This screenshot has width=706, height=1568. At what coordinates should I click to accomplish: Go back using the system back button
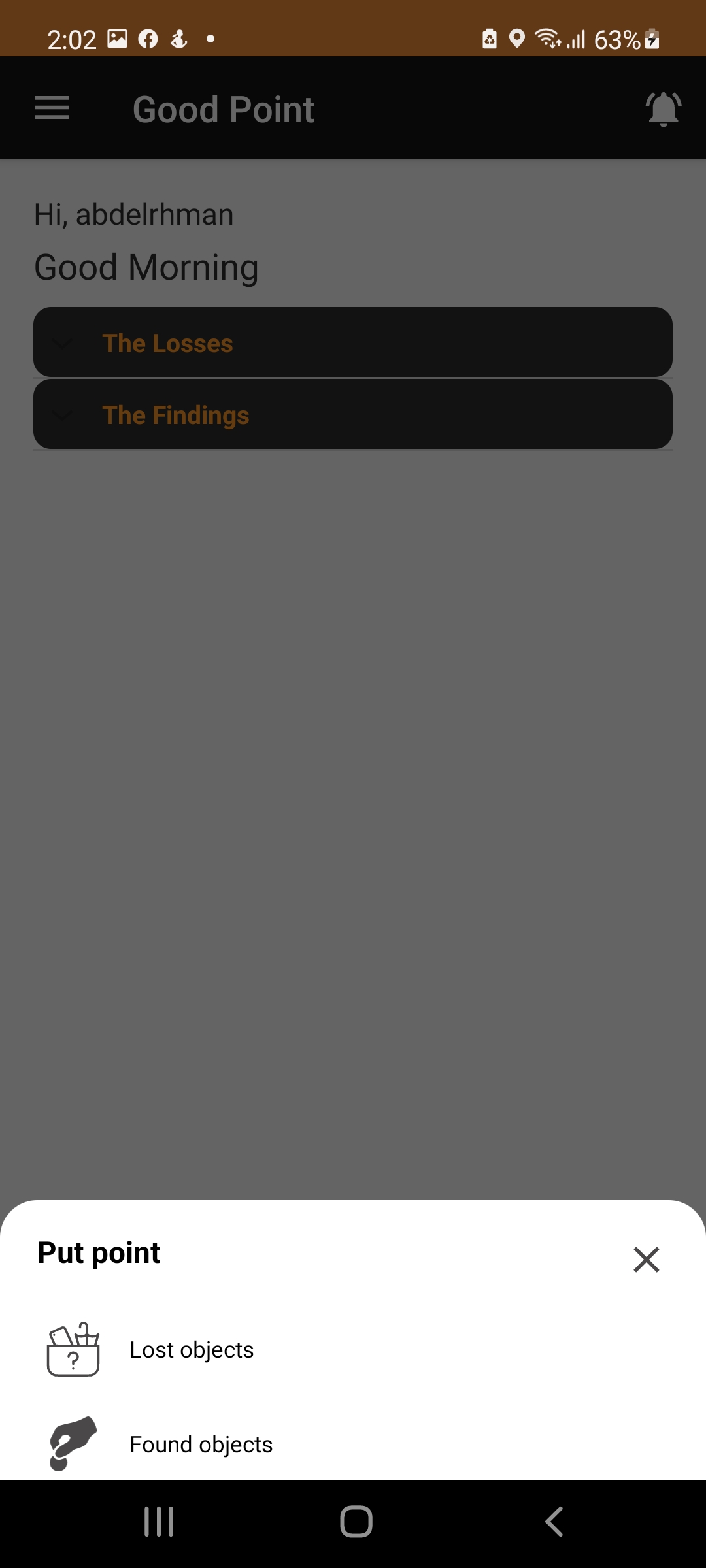[x=554, y=1522]
